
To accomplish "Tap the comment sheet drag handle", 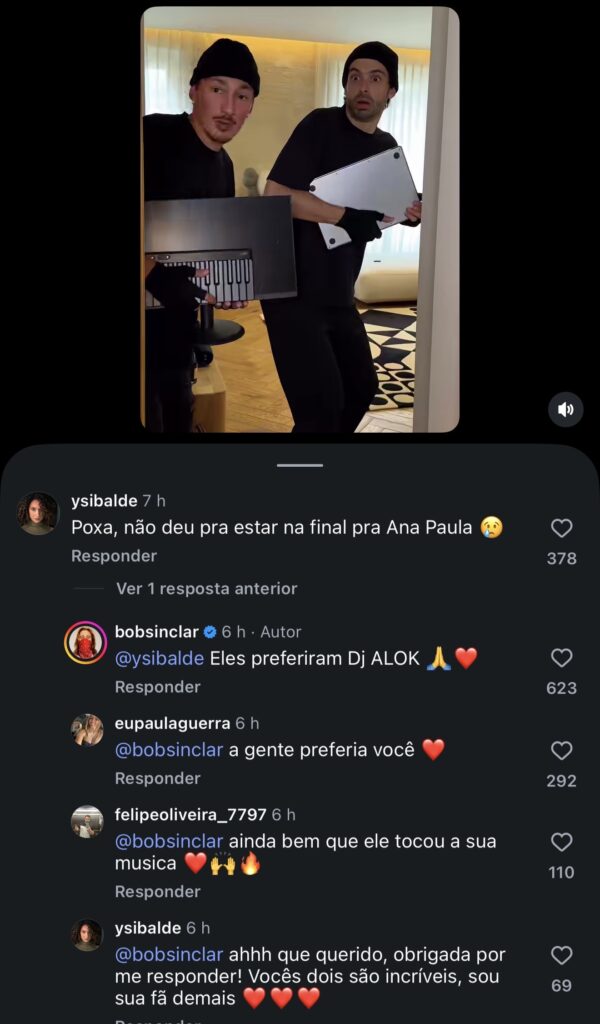I will point(300,465).
